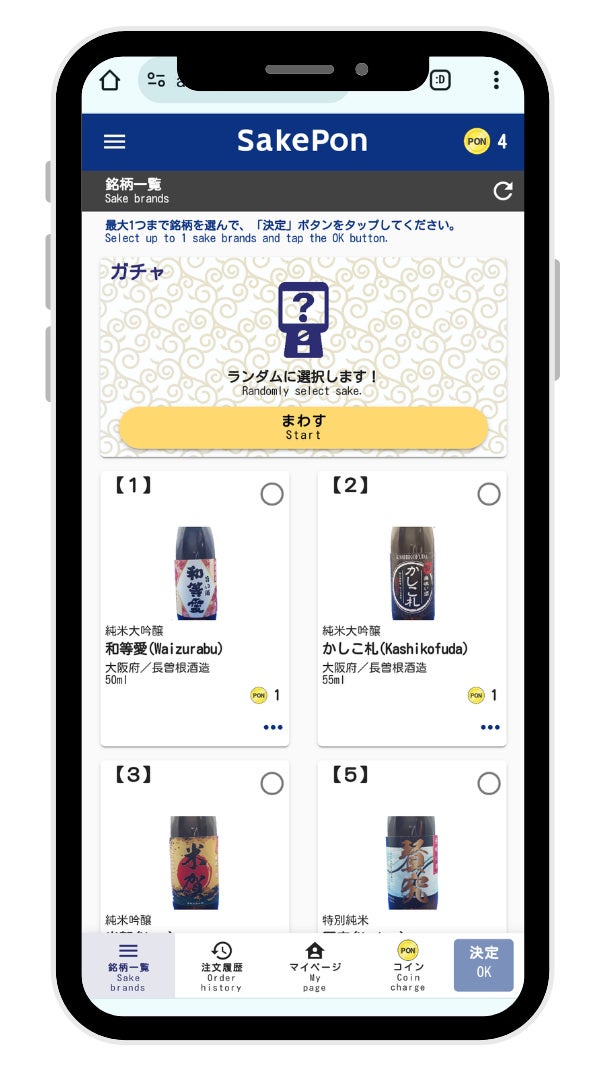The width and height of the screenshot is (604, 1075).
Task: Open the Waizurabu sake card
Action: 195,600
